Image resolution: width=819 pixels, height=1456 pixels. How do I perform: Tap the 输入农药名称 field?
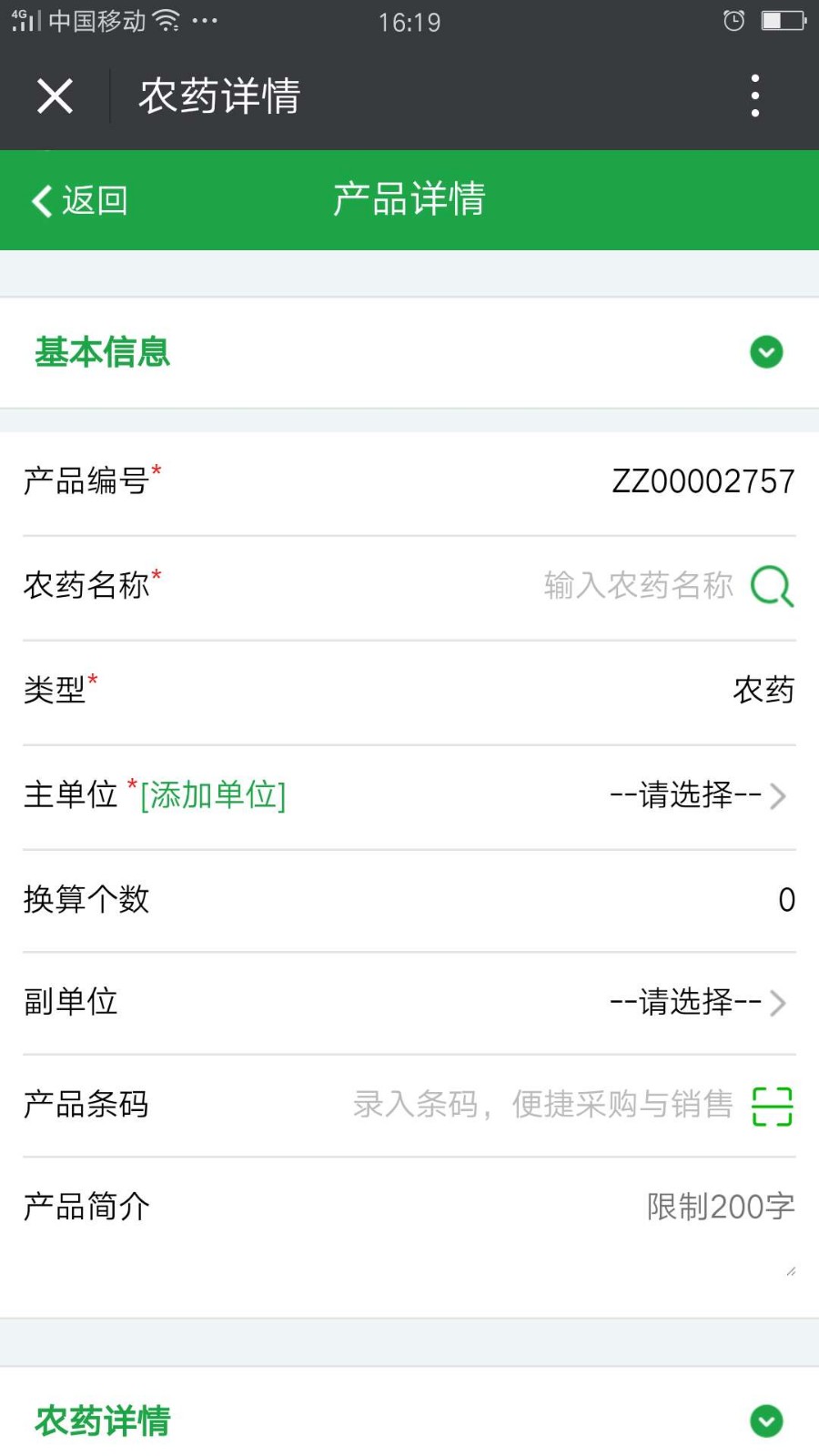(638, 585)
